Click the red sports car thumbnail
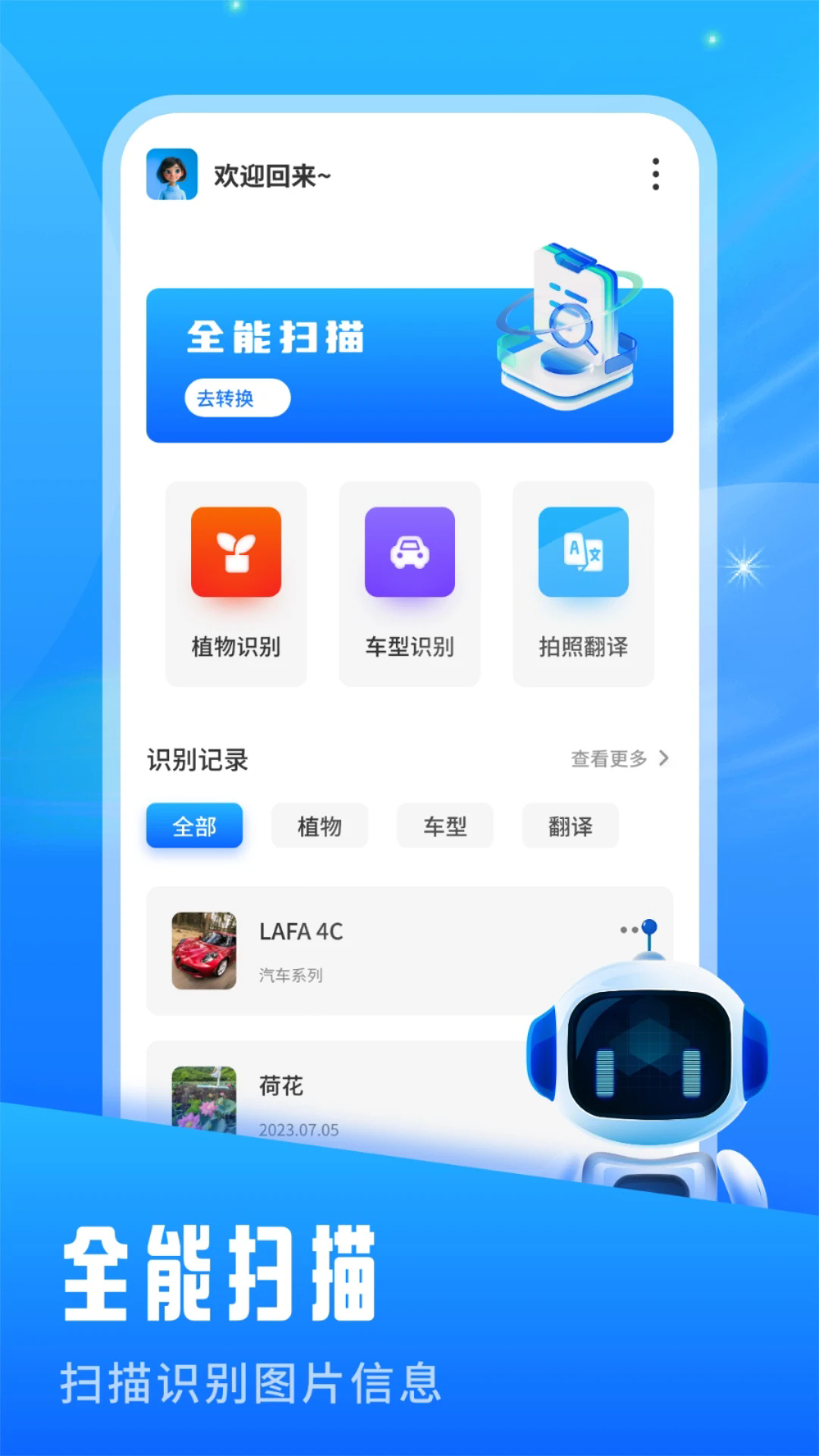The height and width of the screenshot is (1456, 819). pos(206,952)
